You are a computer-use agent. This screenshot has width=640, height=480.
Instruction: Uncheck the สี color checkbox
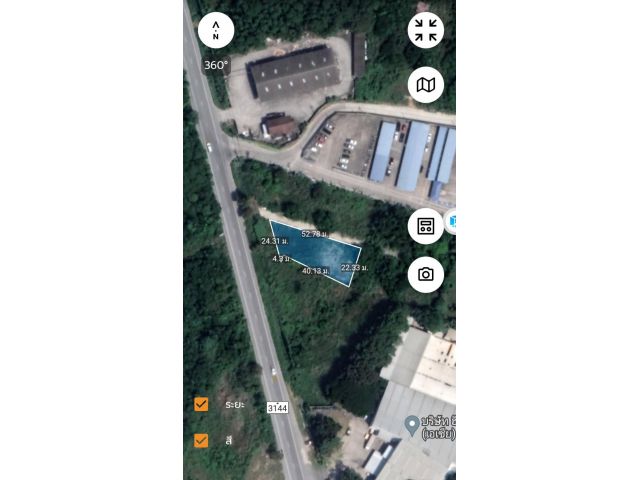[x=201, y=440]
